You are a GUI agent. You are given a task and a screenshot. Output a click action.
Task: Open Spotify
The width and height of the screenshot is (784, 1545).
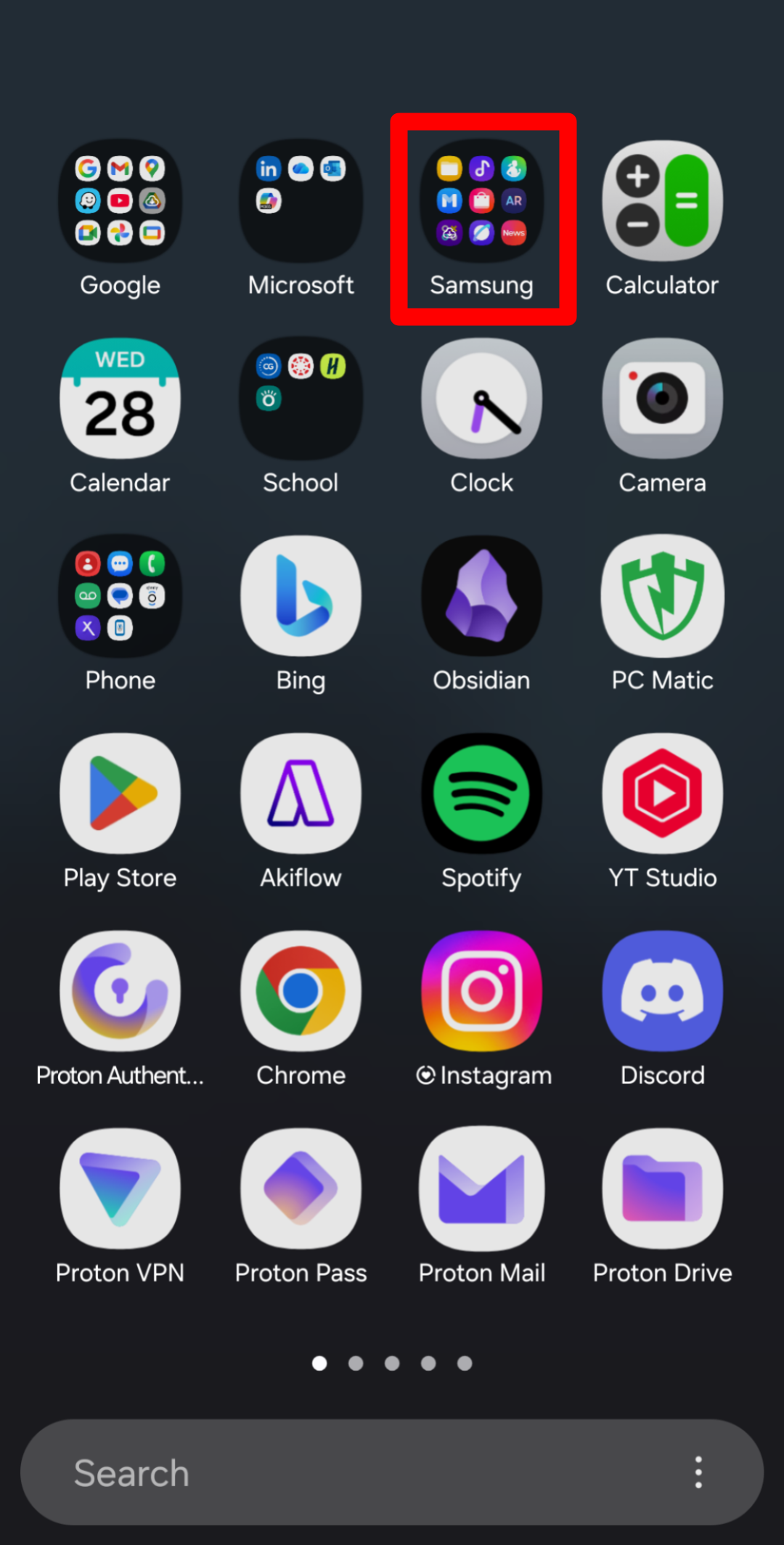(481, 792)
